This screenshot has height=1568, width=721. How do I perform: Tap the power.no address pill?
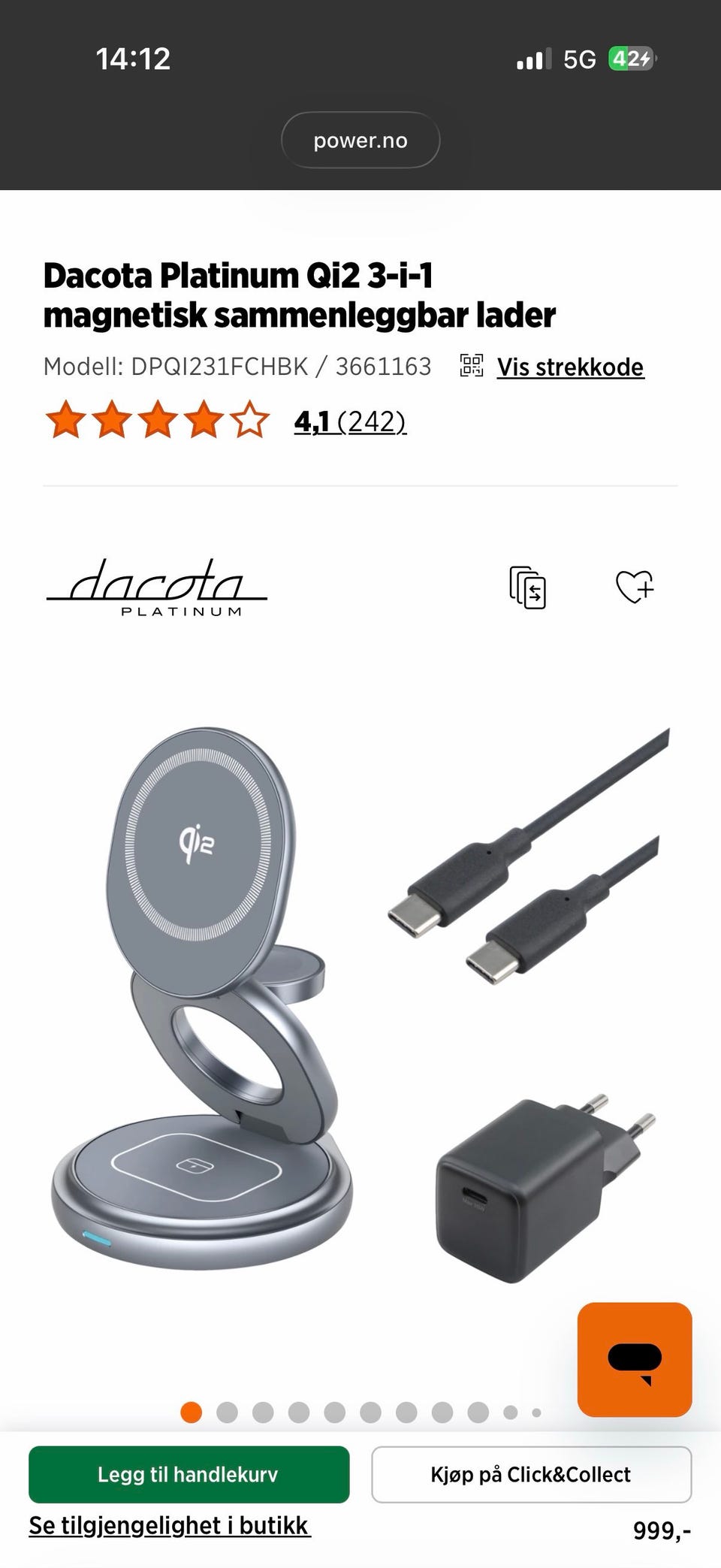[360, 140]
